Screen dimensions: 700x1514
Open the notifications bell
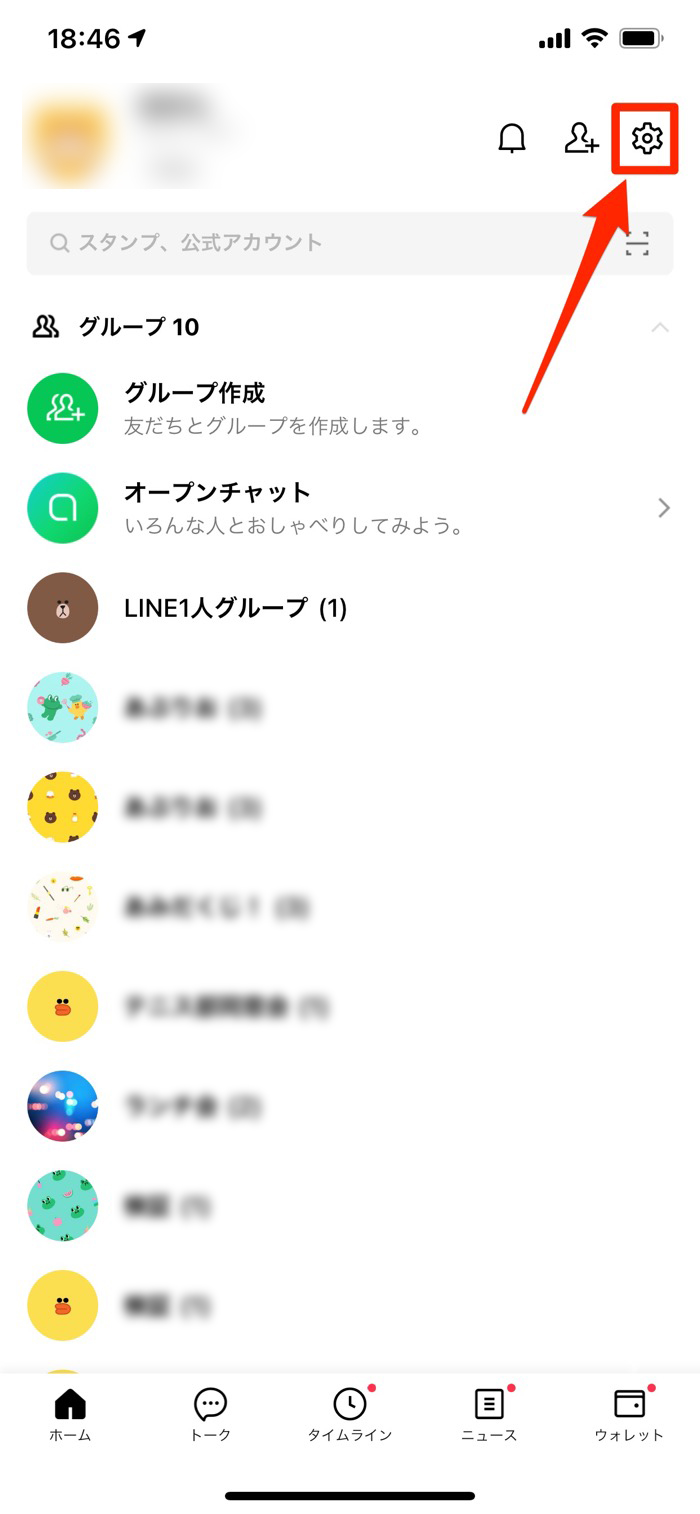tap(512, 139)
